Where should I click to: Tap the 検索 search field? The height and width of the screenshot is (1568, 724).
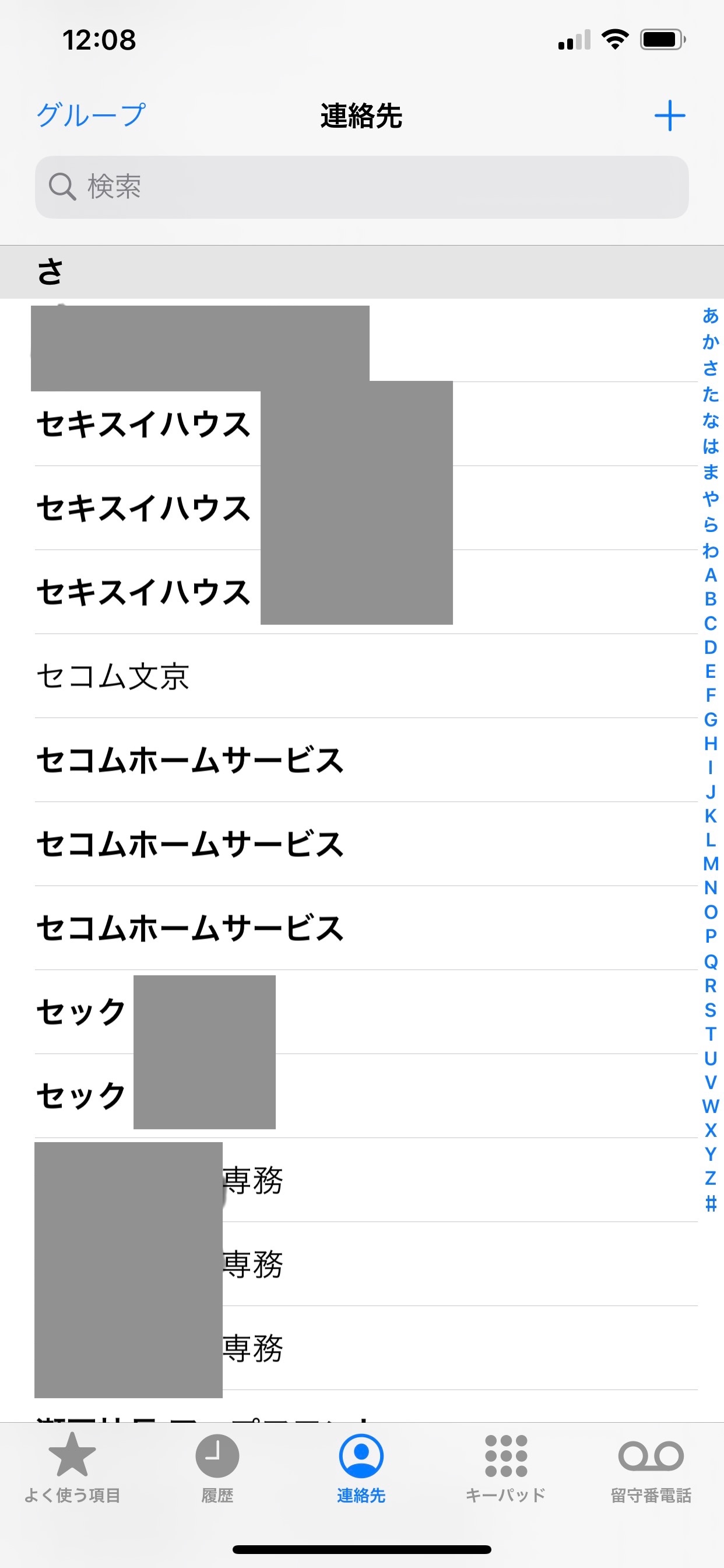tap(361, 187)
